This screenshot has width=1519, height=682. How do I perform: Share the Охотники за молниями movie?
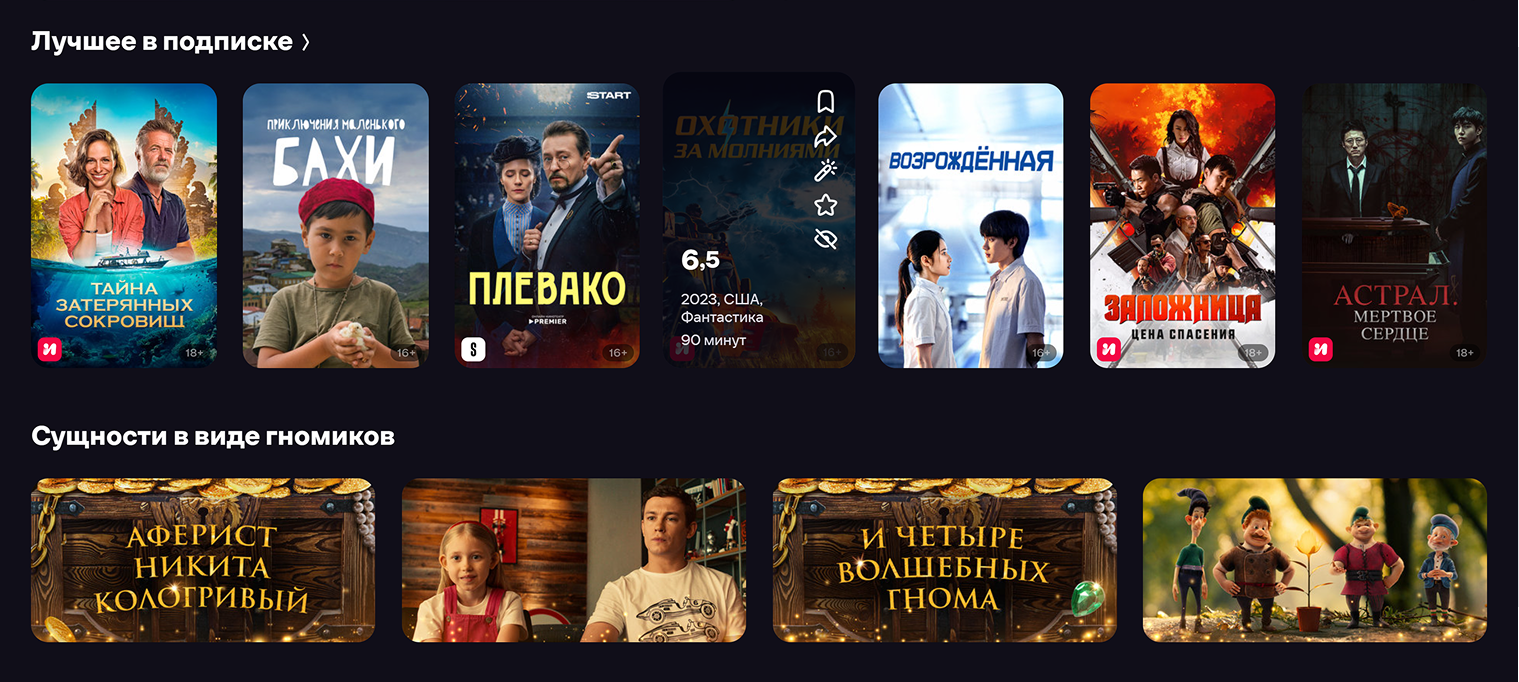pos(825,136)
